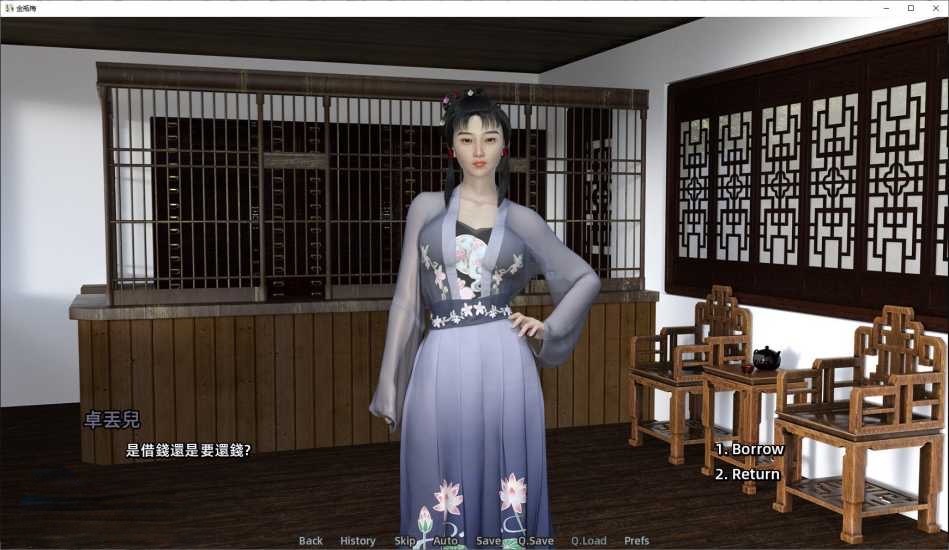Enable Auto advance
949x550 pixels.
445,541
